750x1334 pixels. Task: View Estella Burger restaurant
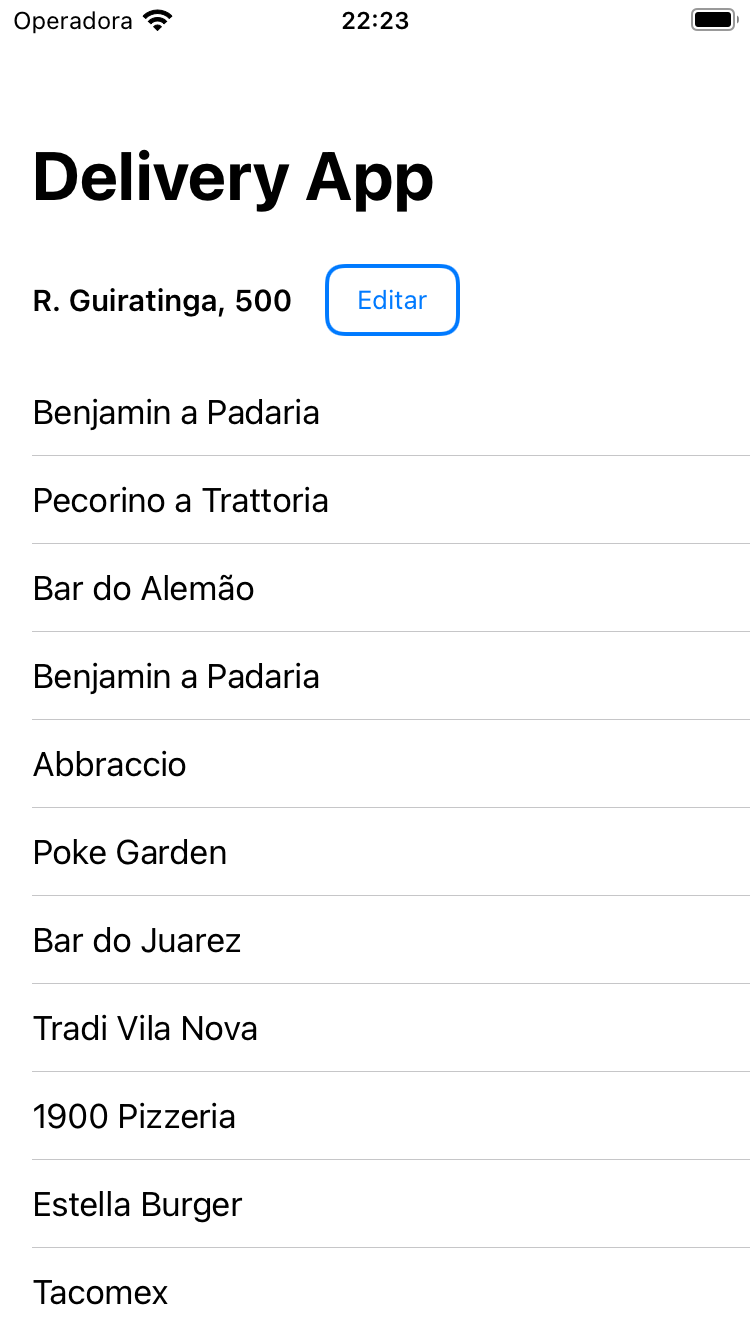pos(138,1204)
